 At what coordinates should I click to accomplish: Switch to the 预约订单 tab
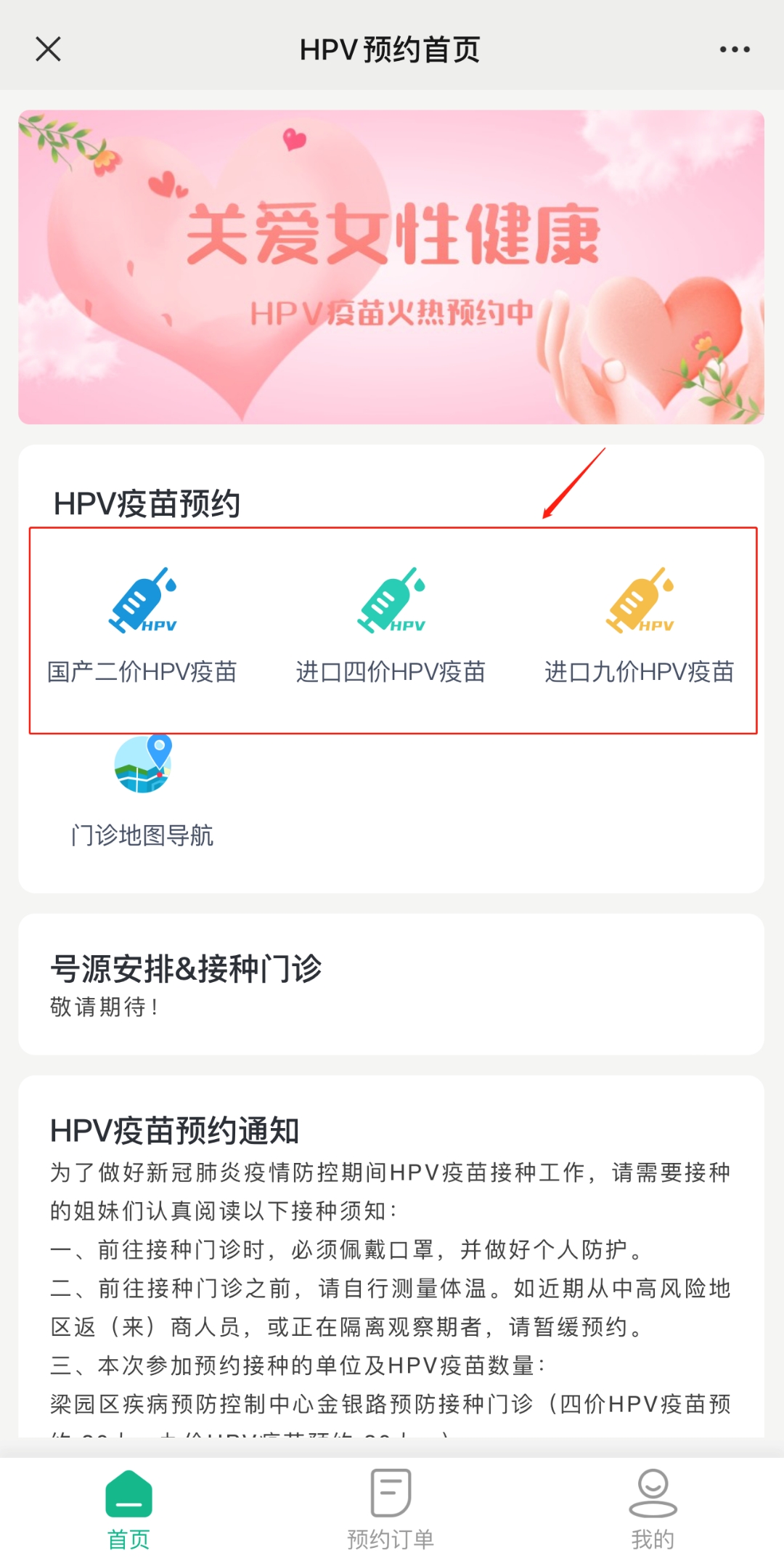(x=391, y=1509)
